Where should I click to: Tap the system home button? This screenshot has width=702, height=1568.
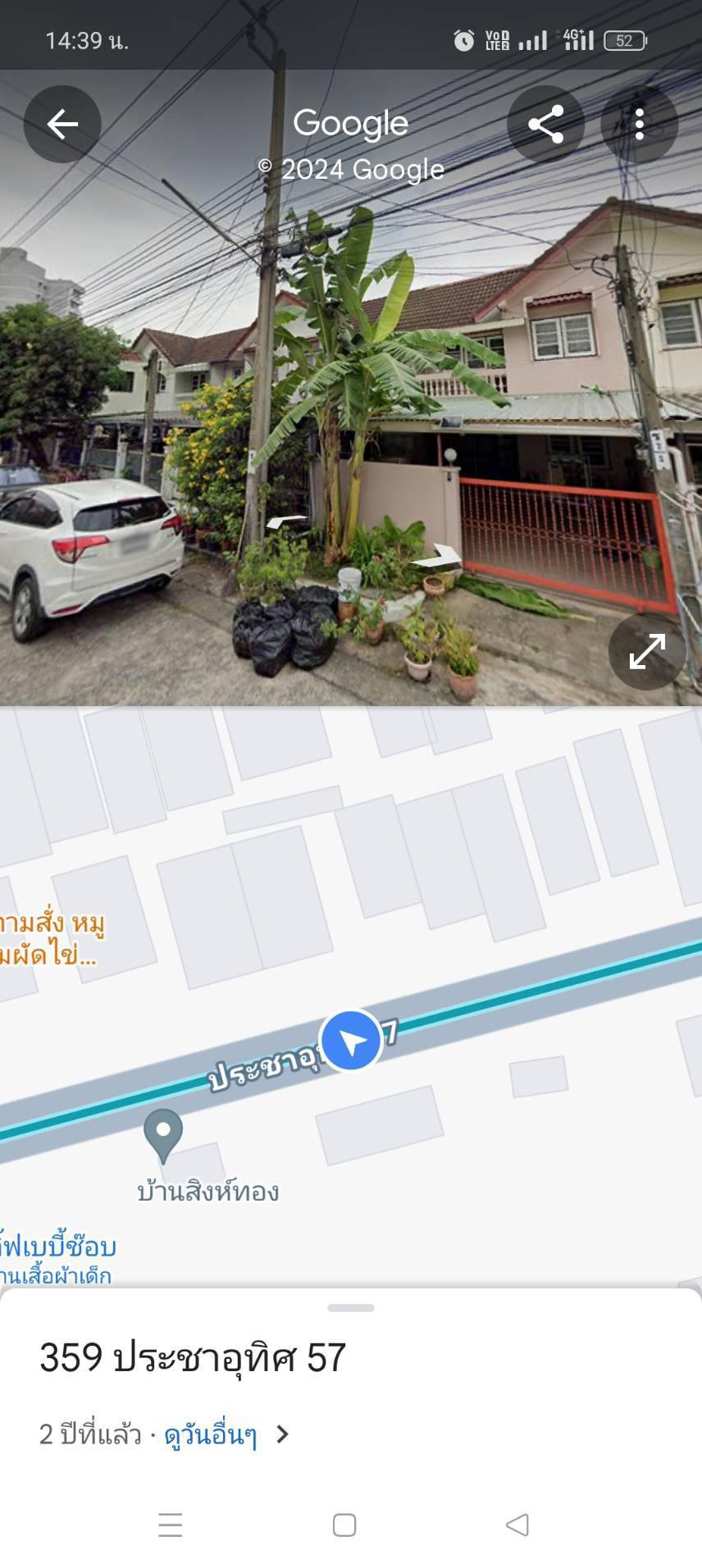point(344,1525)
